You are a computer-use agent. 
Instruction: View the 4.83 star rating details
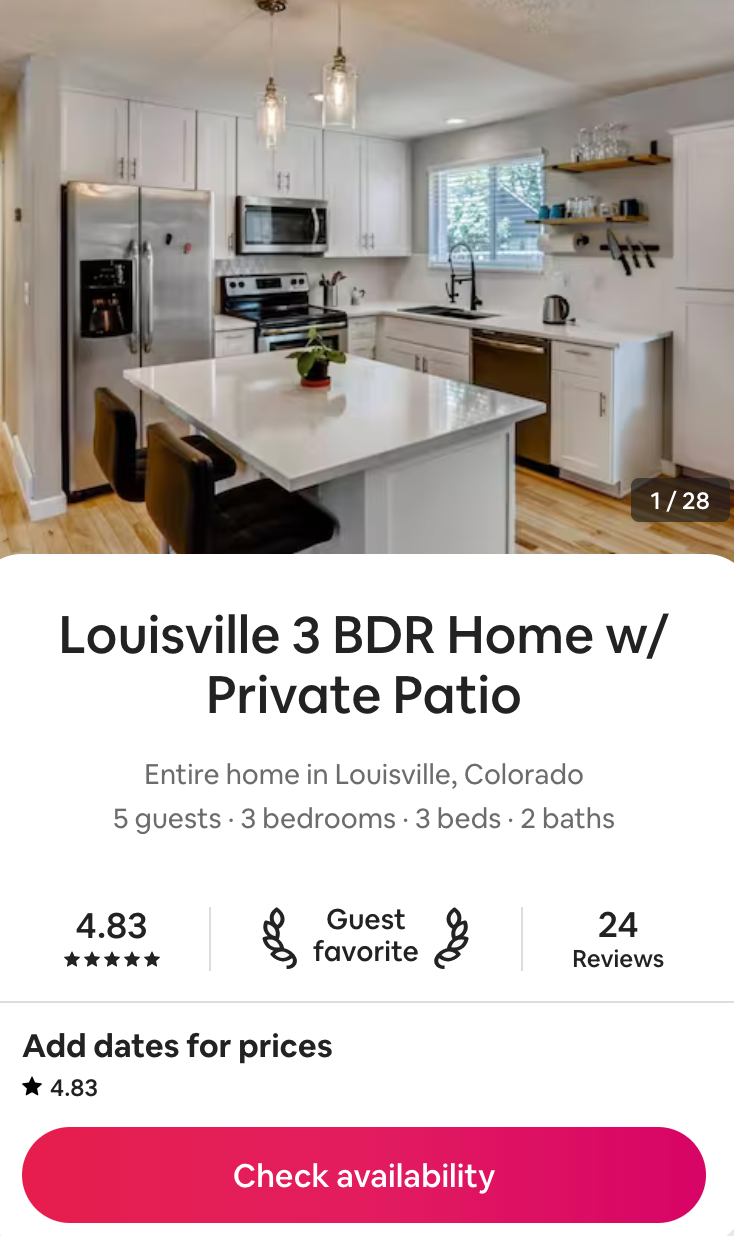112,939
